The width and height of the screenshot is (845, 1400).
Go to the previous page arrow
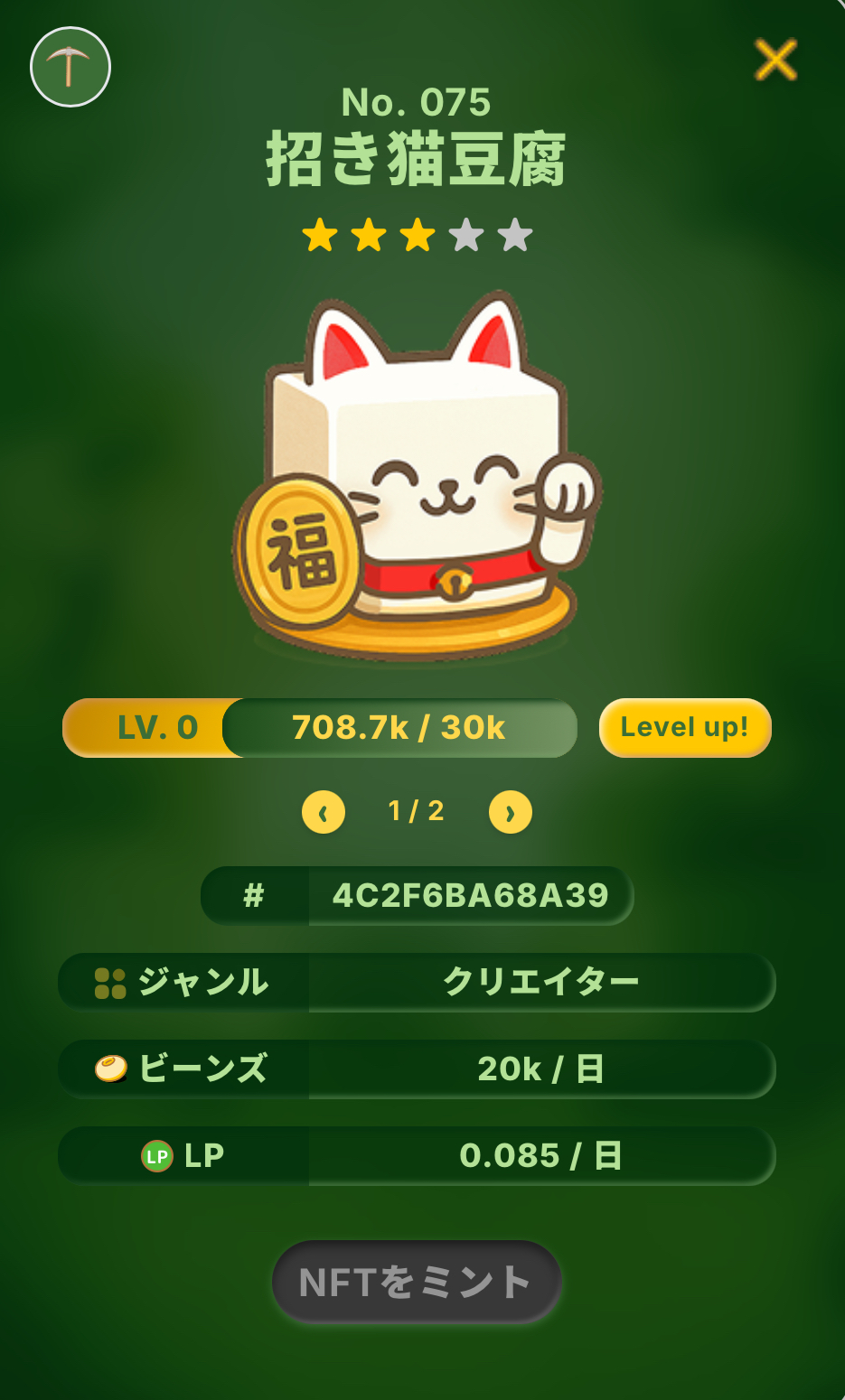(x=324, y=812)
